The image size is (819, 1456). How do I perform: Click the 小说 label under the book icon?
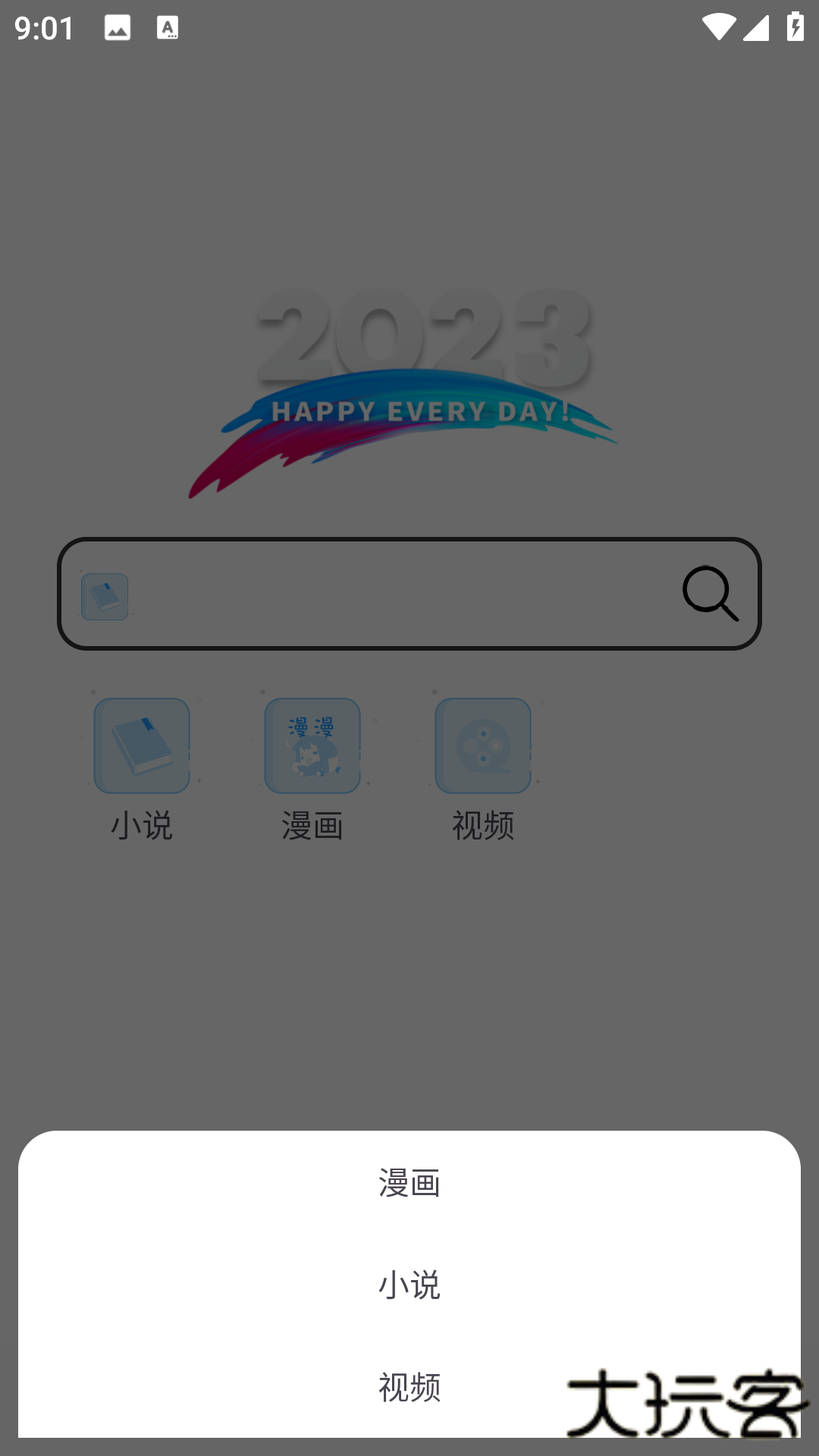(141, 826)
